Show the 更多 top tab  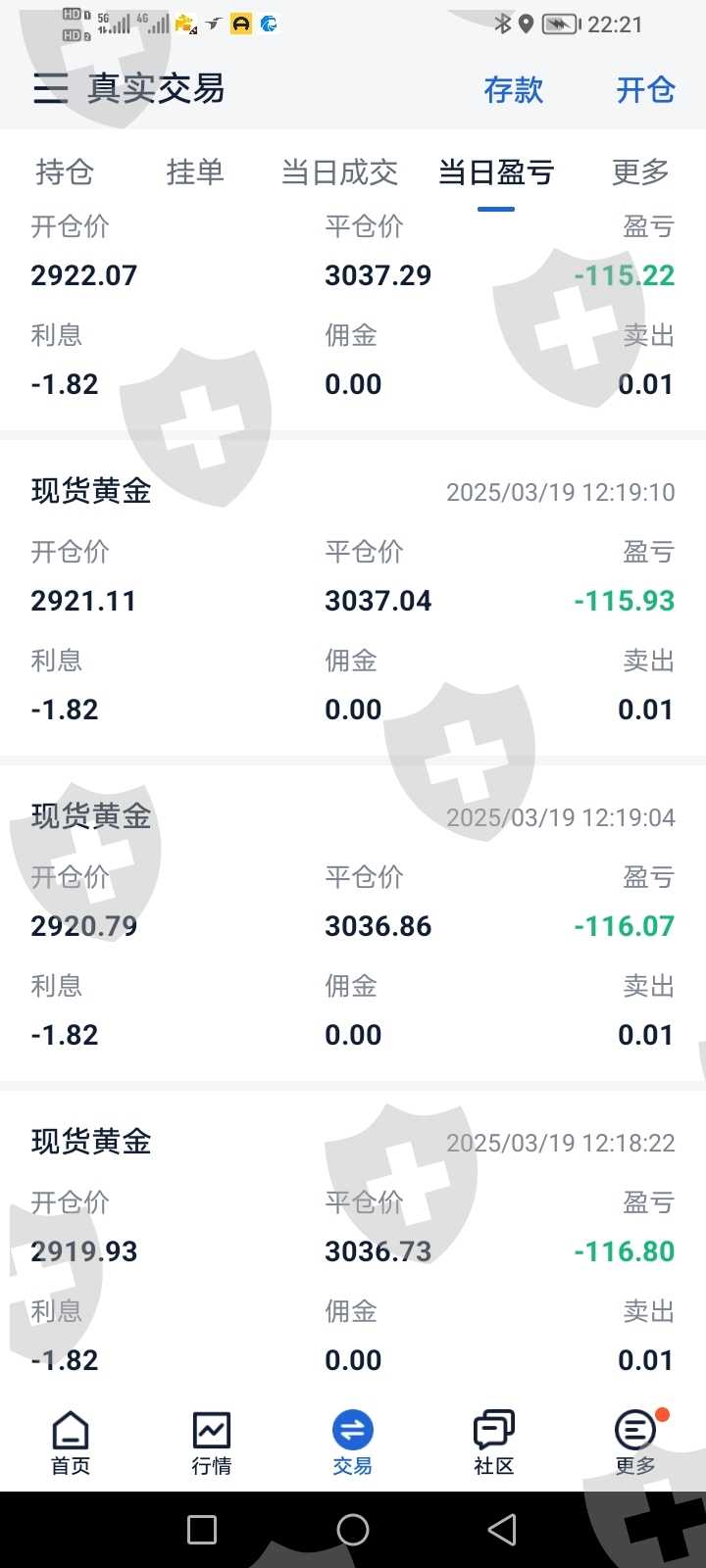coord(640,172)
